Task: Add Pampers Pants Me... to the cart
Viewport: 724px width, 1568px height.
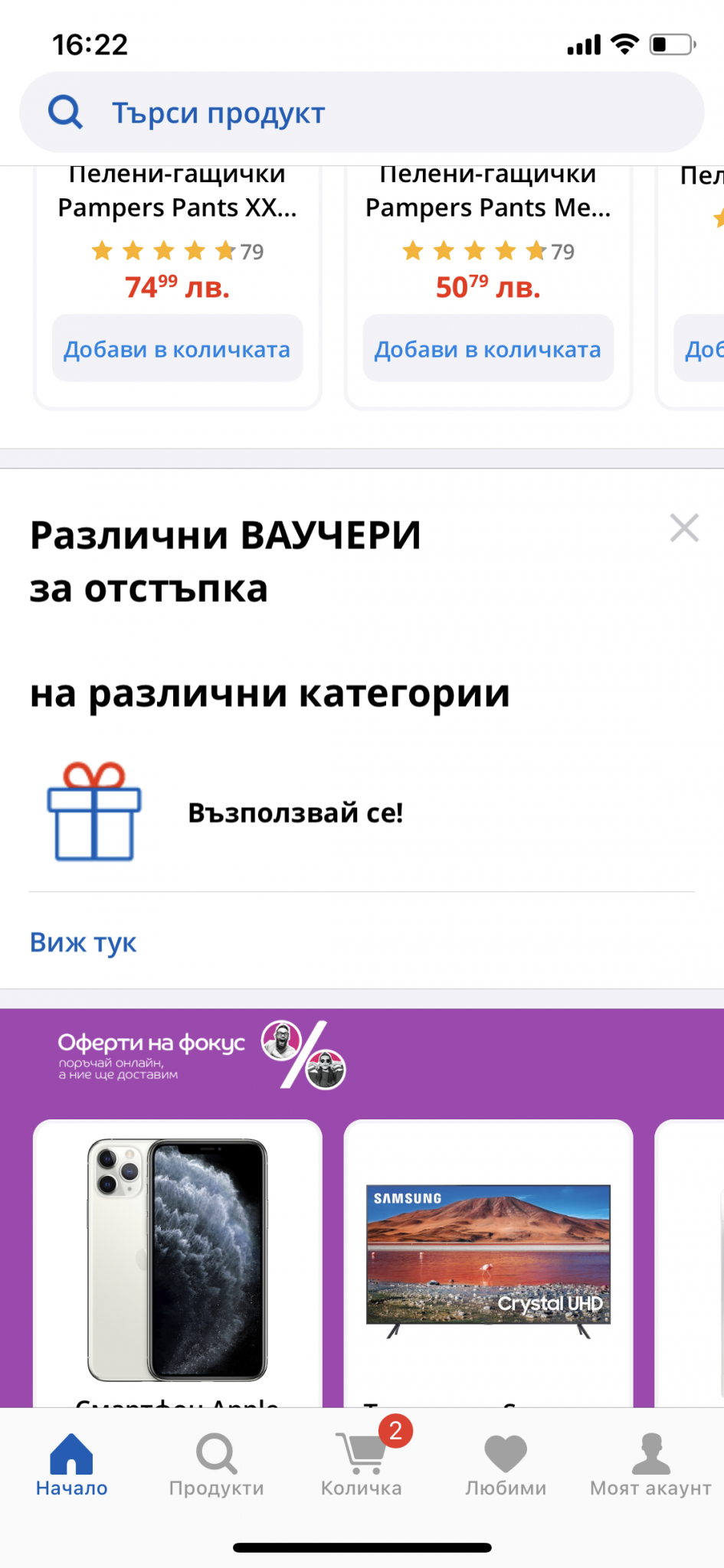Action: pyautogui.click(x=488, y=349)
